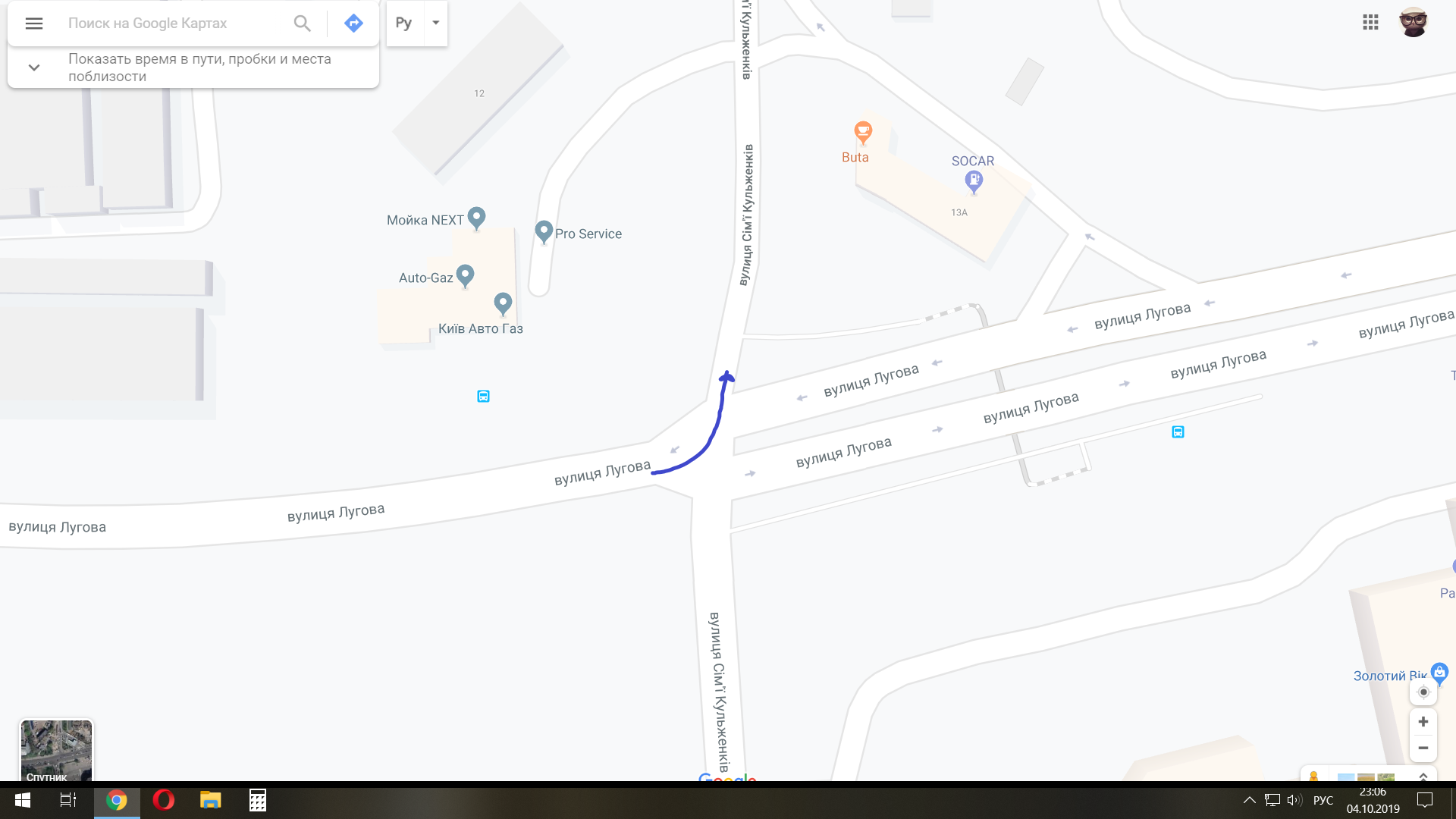This screenshot has width=1456, height=819.
Task: Click the search field 'Поиск на Google Картах'
Action: (x=174, y=24)
